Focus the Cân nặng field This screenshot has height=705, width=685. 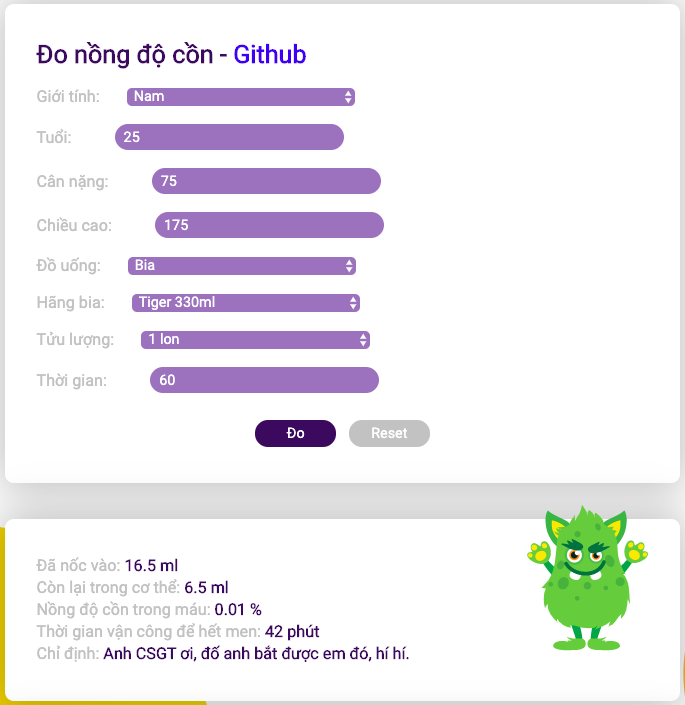(x=266, y=181)
